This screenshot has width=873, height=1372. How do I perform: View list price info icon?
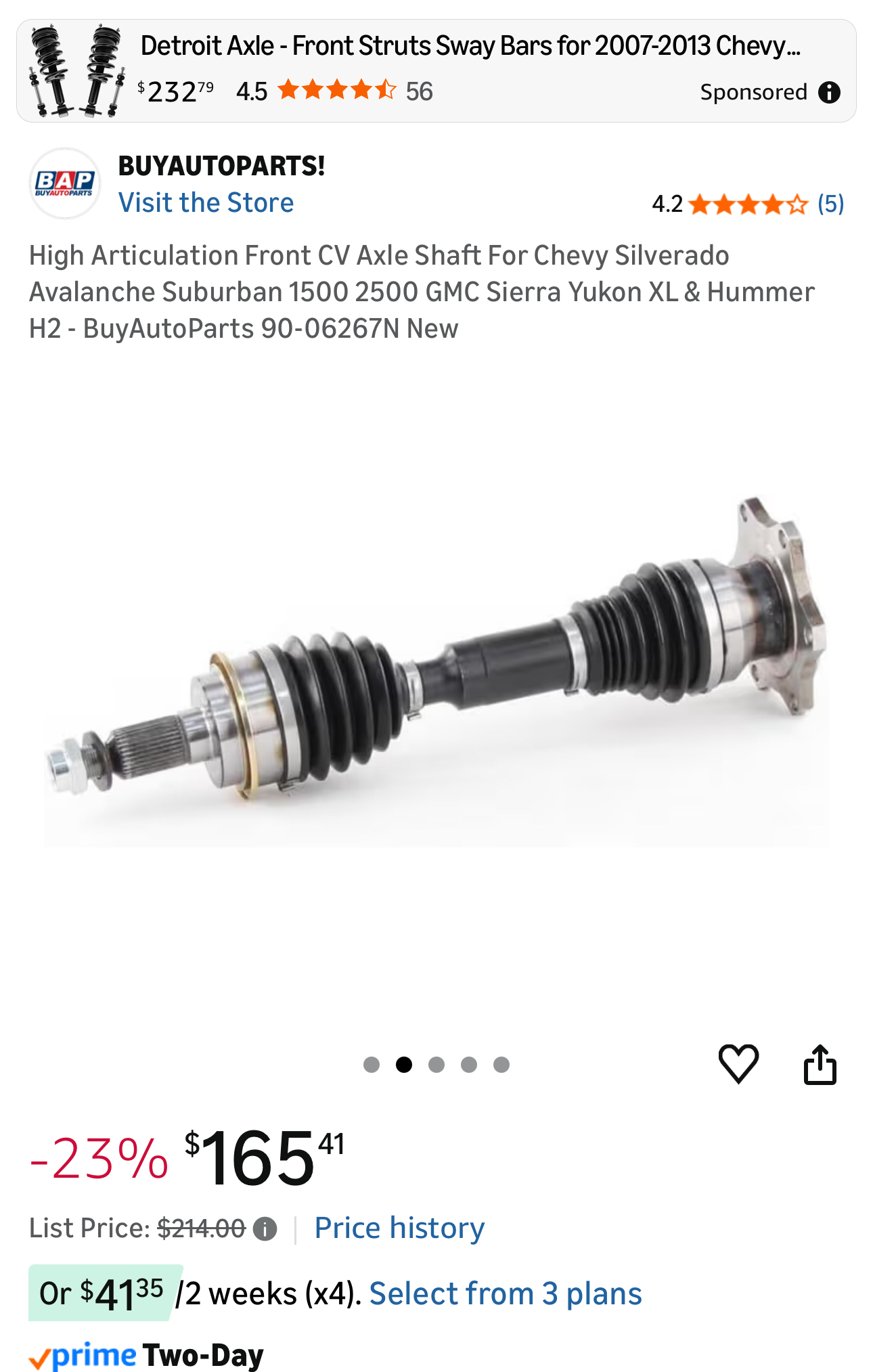coord(265,1229)
